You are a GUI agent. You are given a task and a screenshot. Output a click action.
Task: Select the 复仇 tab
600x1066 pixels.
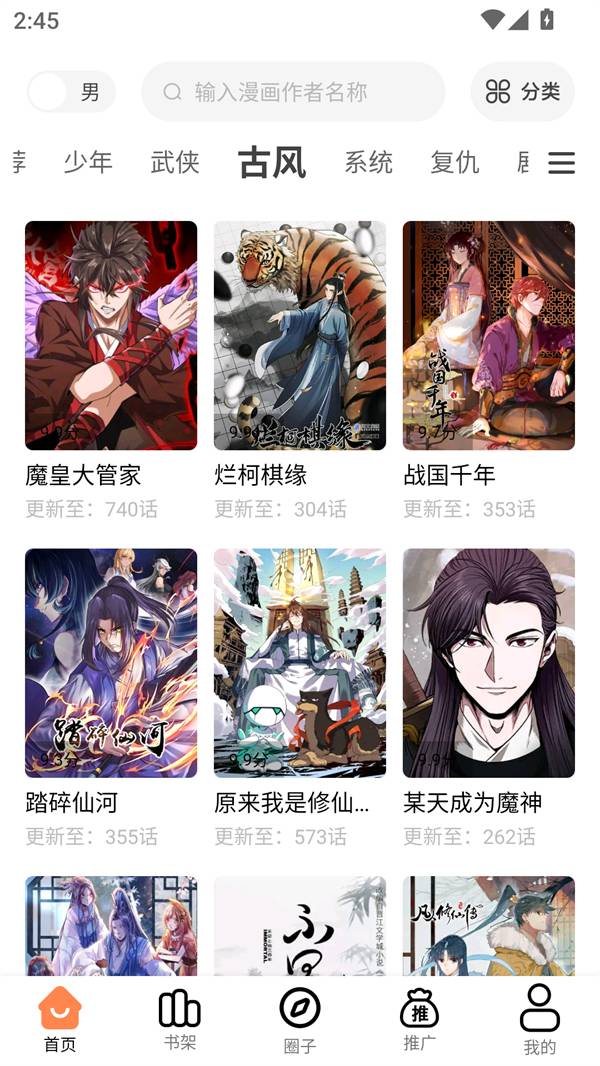pos(454,162)
